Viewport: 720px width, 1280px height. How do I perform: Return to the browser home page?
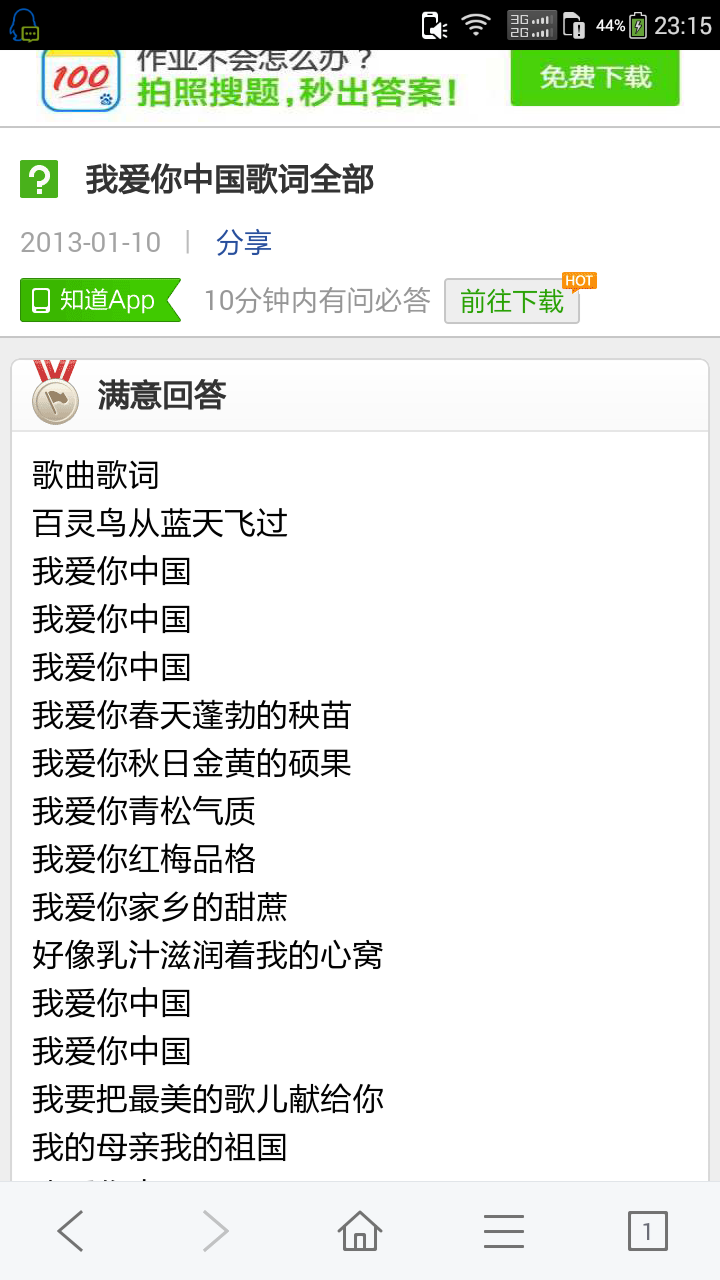tap(360, 1231)
